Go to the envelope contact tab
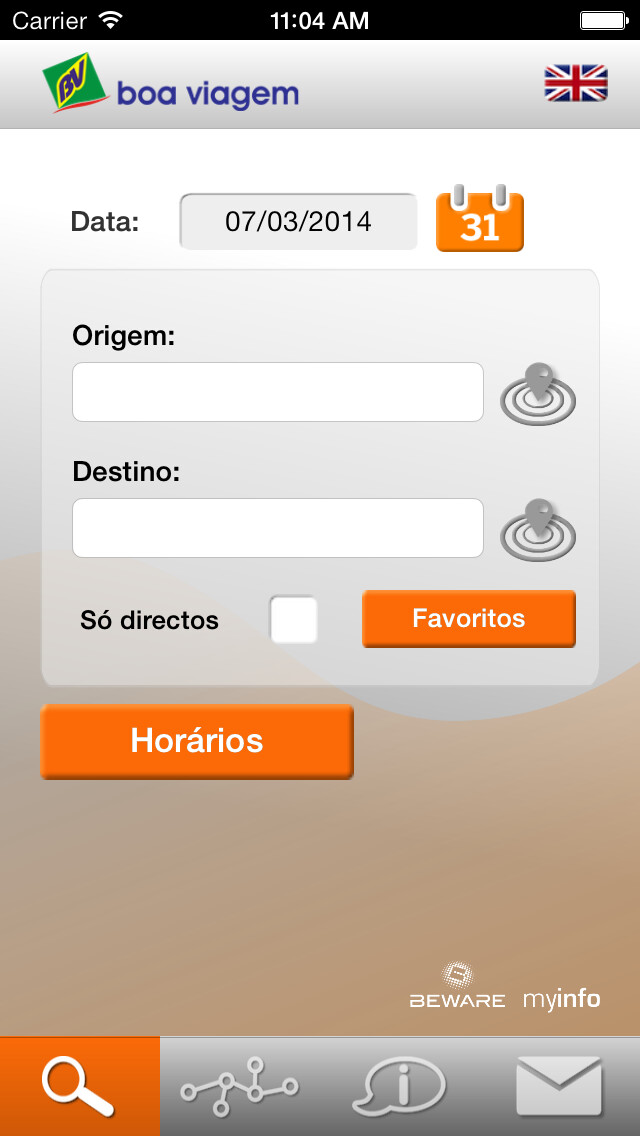The width and height of the screenshot is (640, 1136). (x=559, y=1087)
